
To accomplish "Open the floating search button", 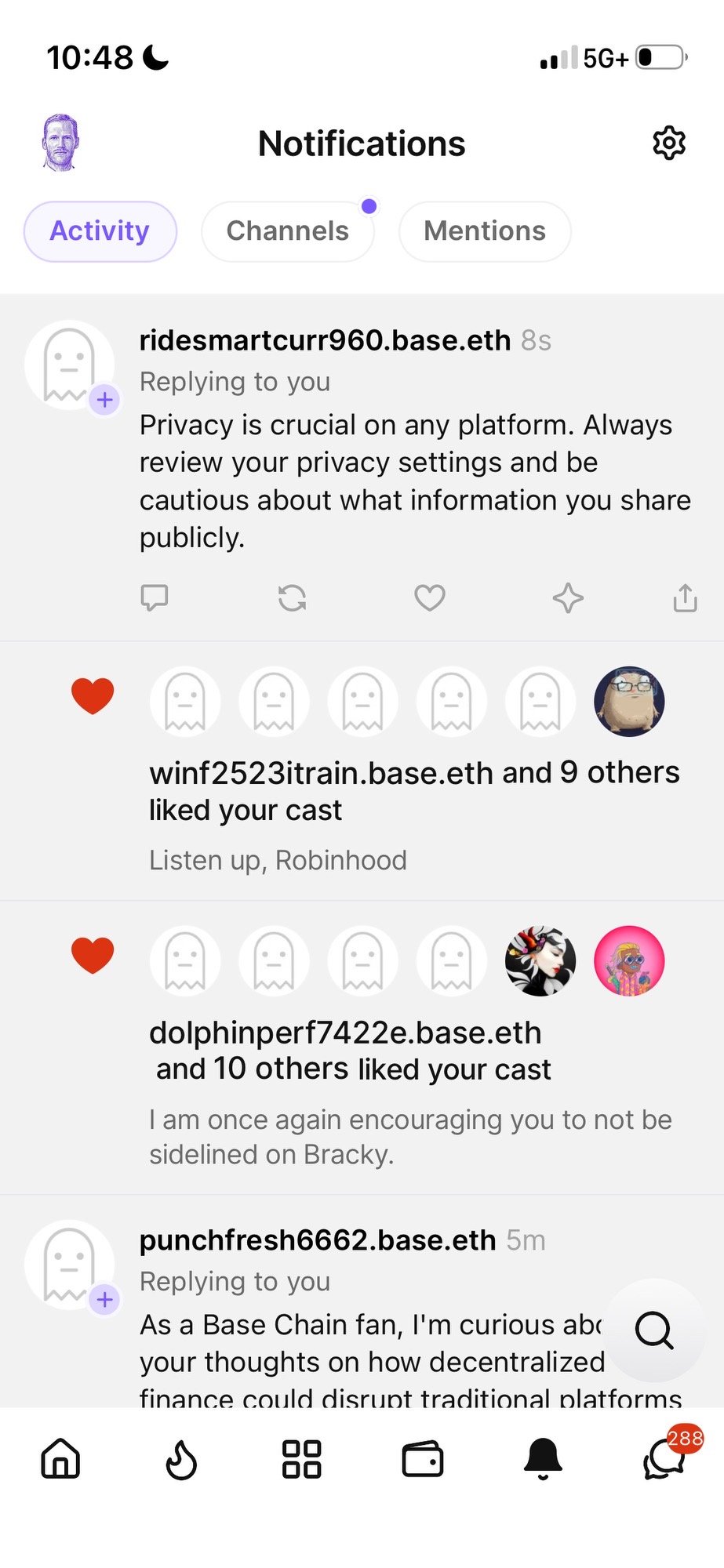I will [x=654, y=1330].
